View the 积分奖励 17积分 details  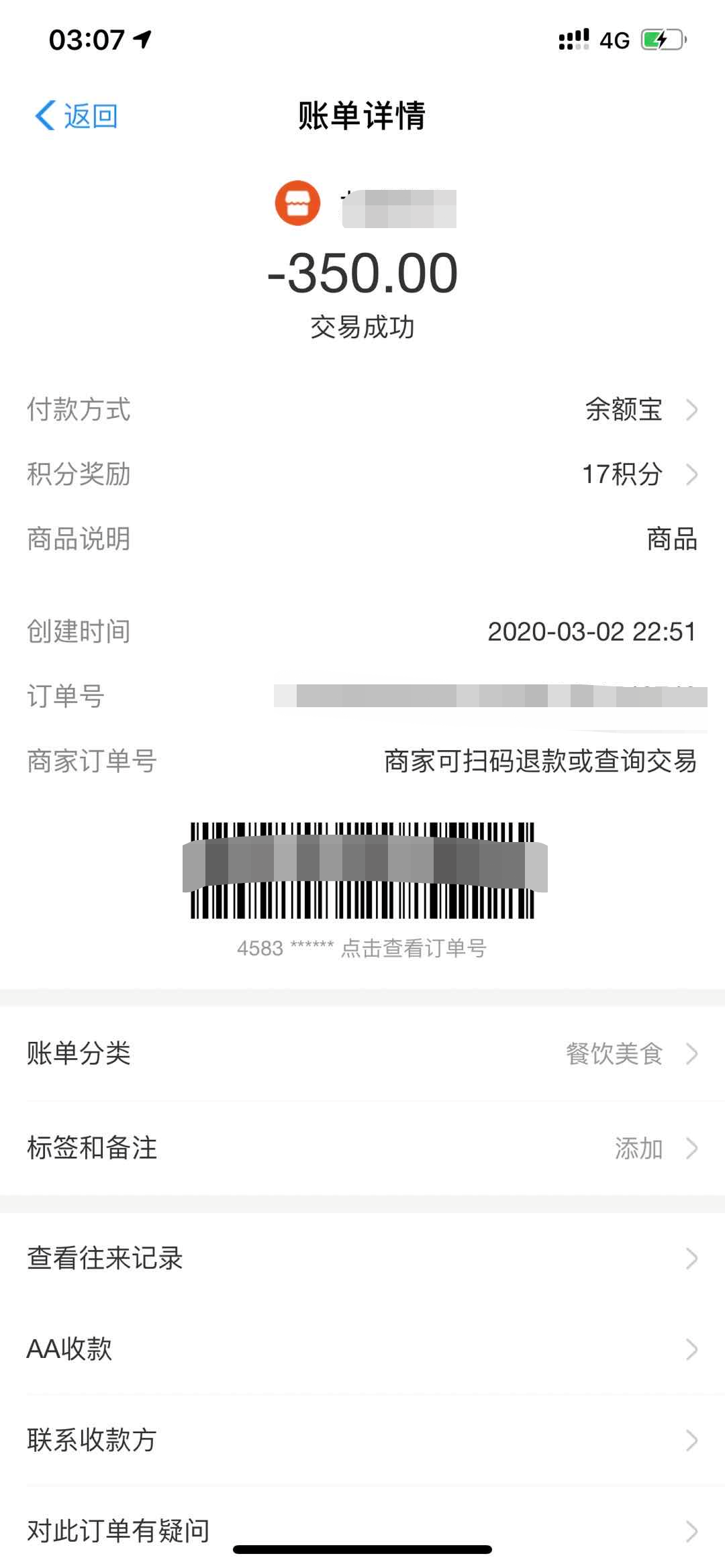pyautogui.click(x=362, y=474)
